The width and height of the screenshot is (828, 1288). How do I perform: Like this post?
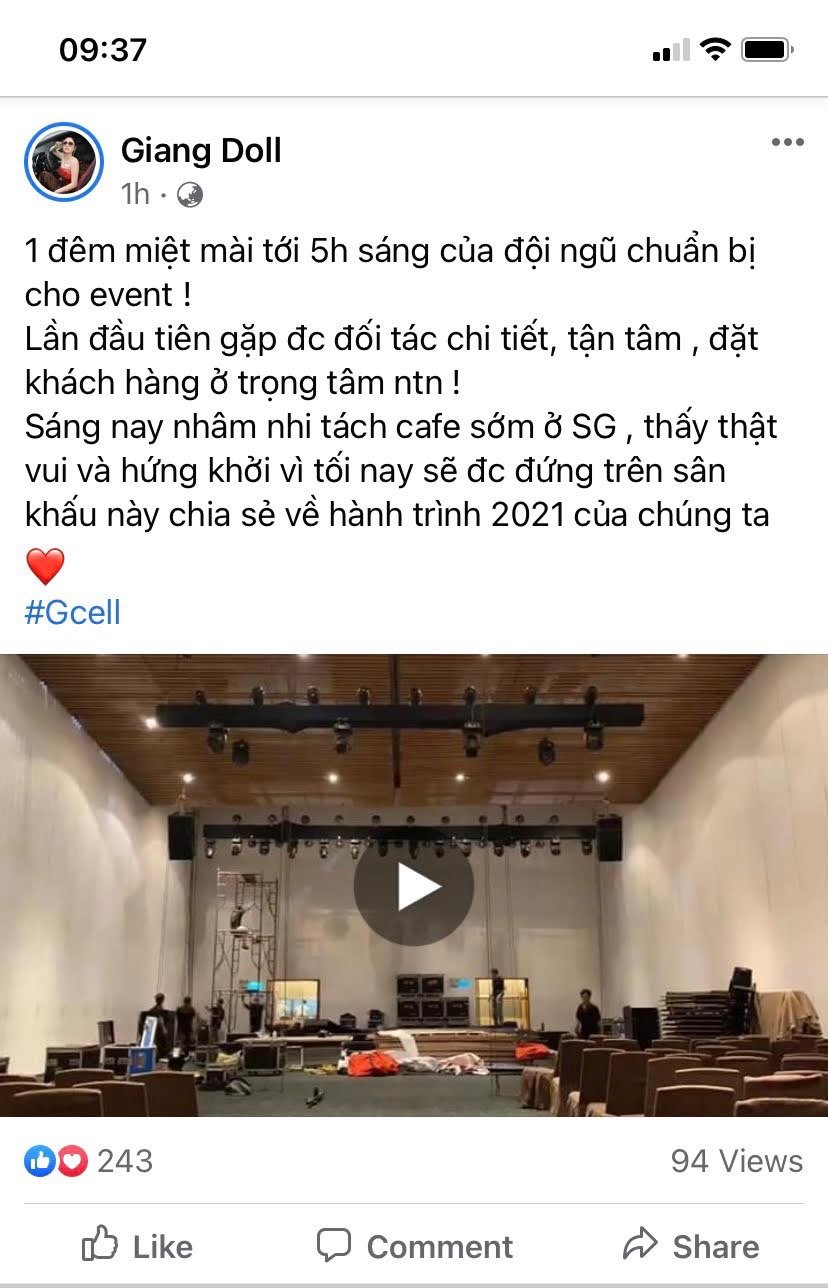pyautogui.click(x=137, y=1246)
